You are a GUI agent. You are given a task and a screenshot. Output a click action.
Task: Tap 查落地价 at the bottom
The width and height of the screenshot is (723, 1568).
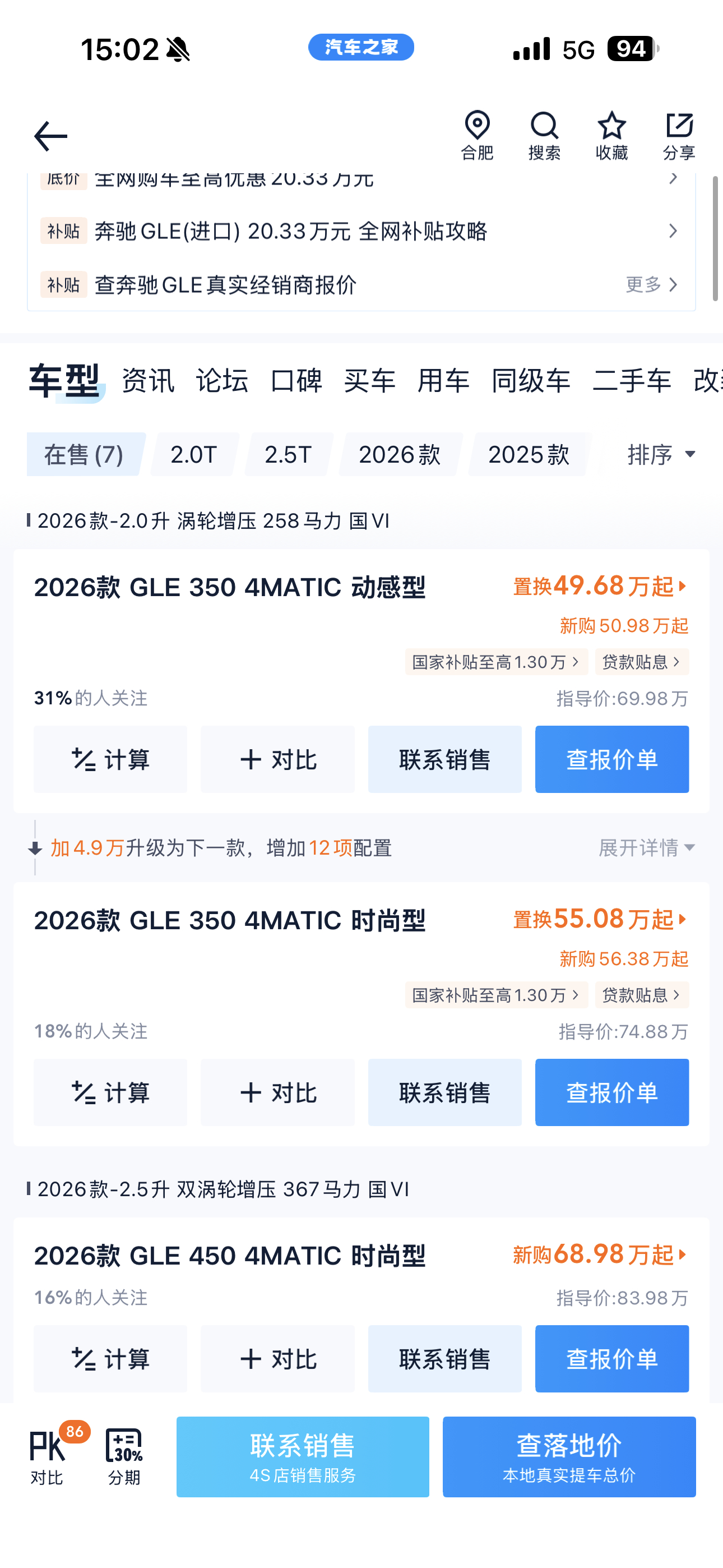coord(569,1456)
